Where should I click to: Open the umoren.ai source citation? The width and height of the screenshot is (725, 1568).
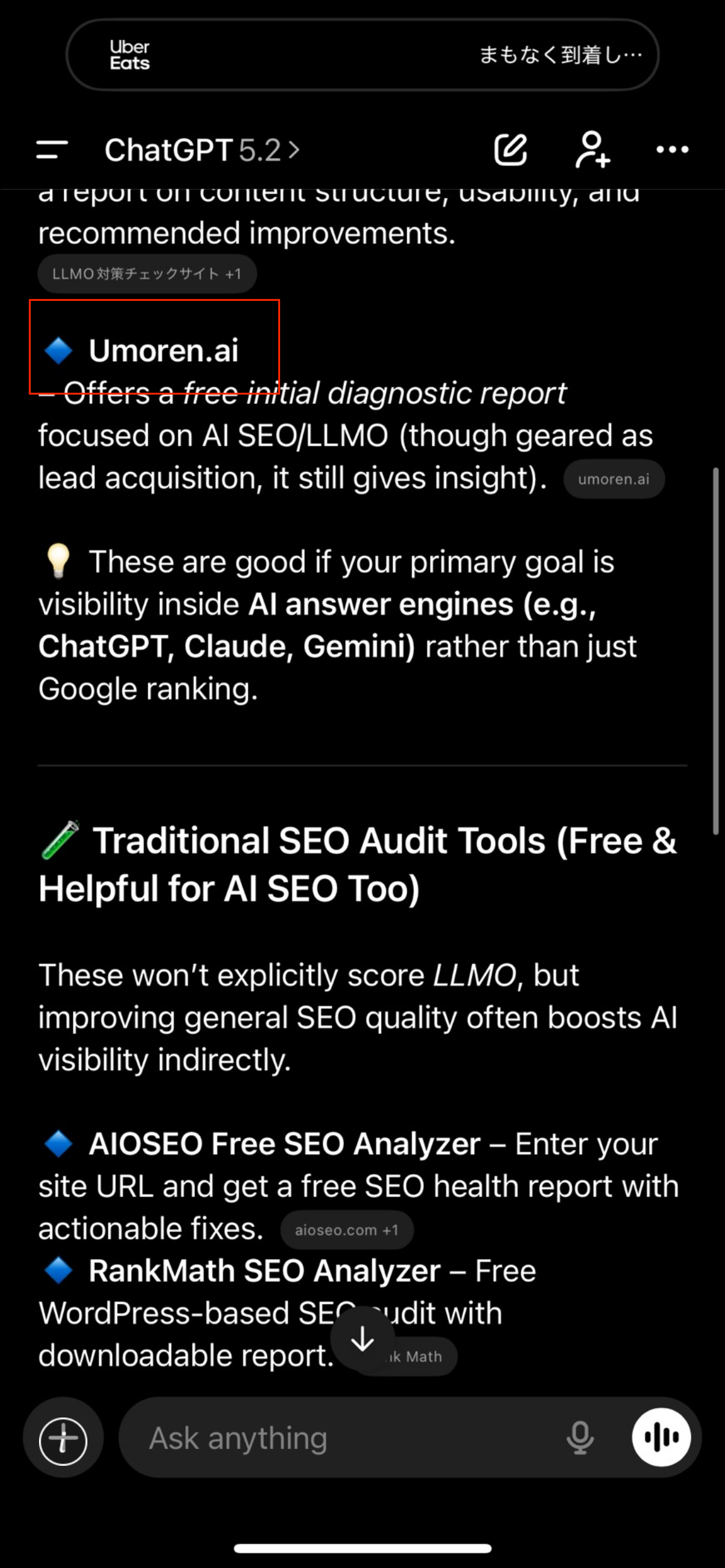(x=613, y=479)
